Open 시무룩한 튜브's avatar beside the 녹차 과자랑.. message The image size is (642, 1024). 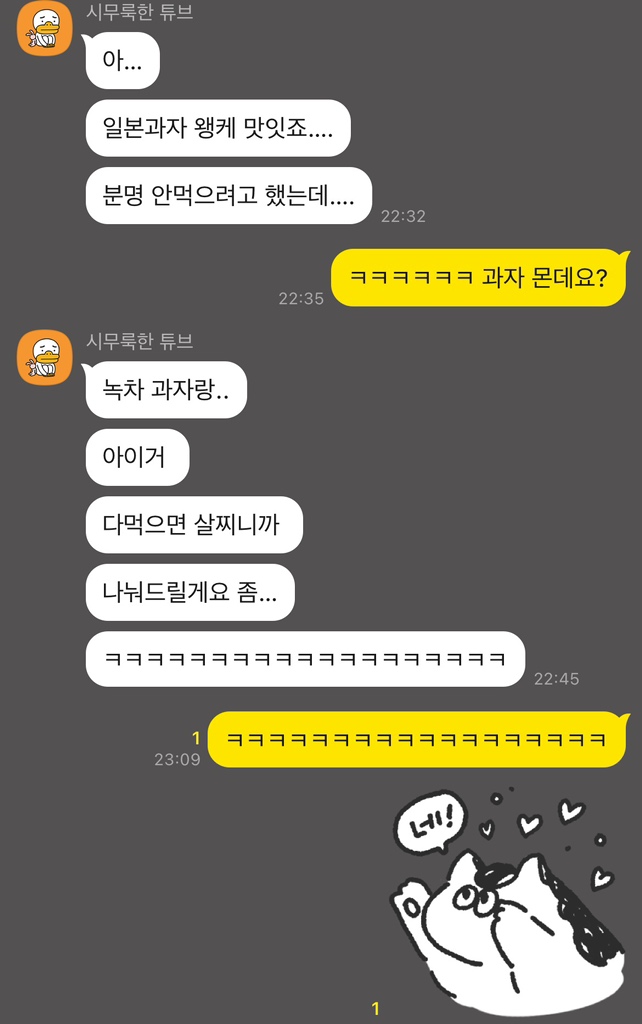(45, 357)
